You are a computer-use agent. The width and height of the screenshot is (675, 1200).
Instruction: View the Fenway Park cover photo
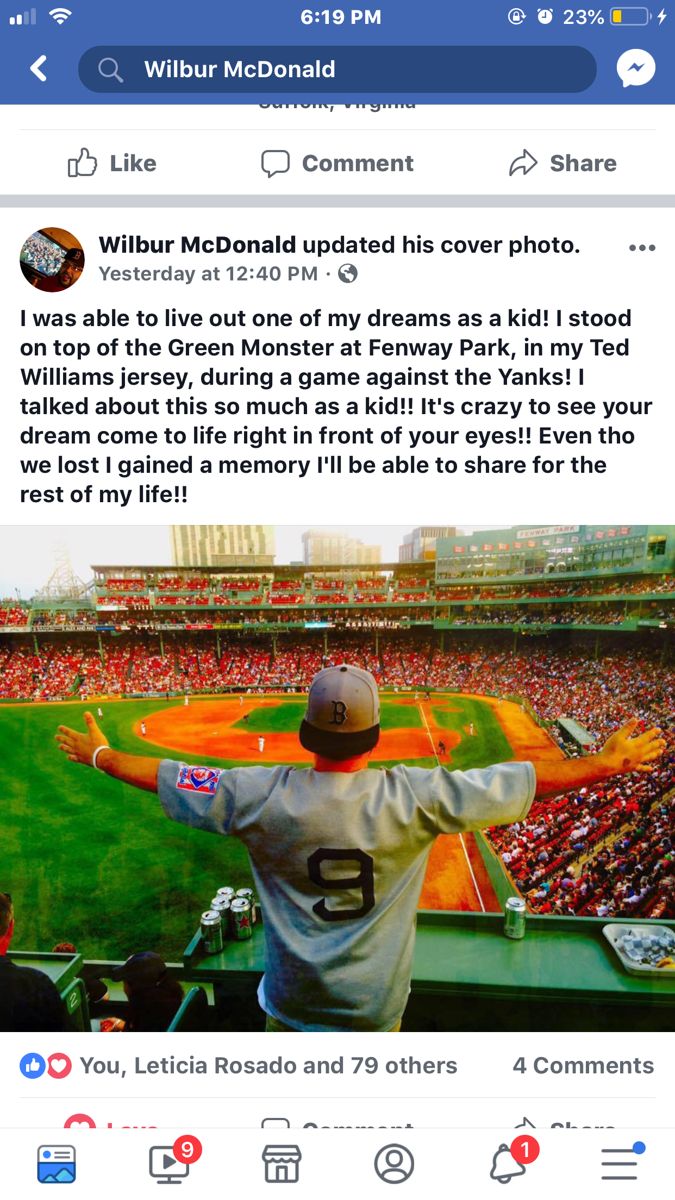tap(337, 778)
